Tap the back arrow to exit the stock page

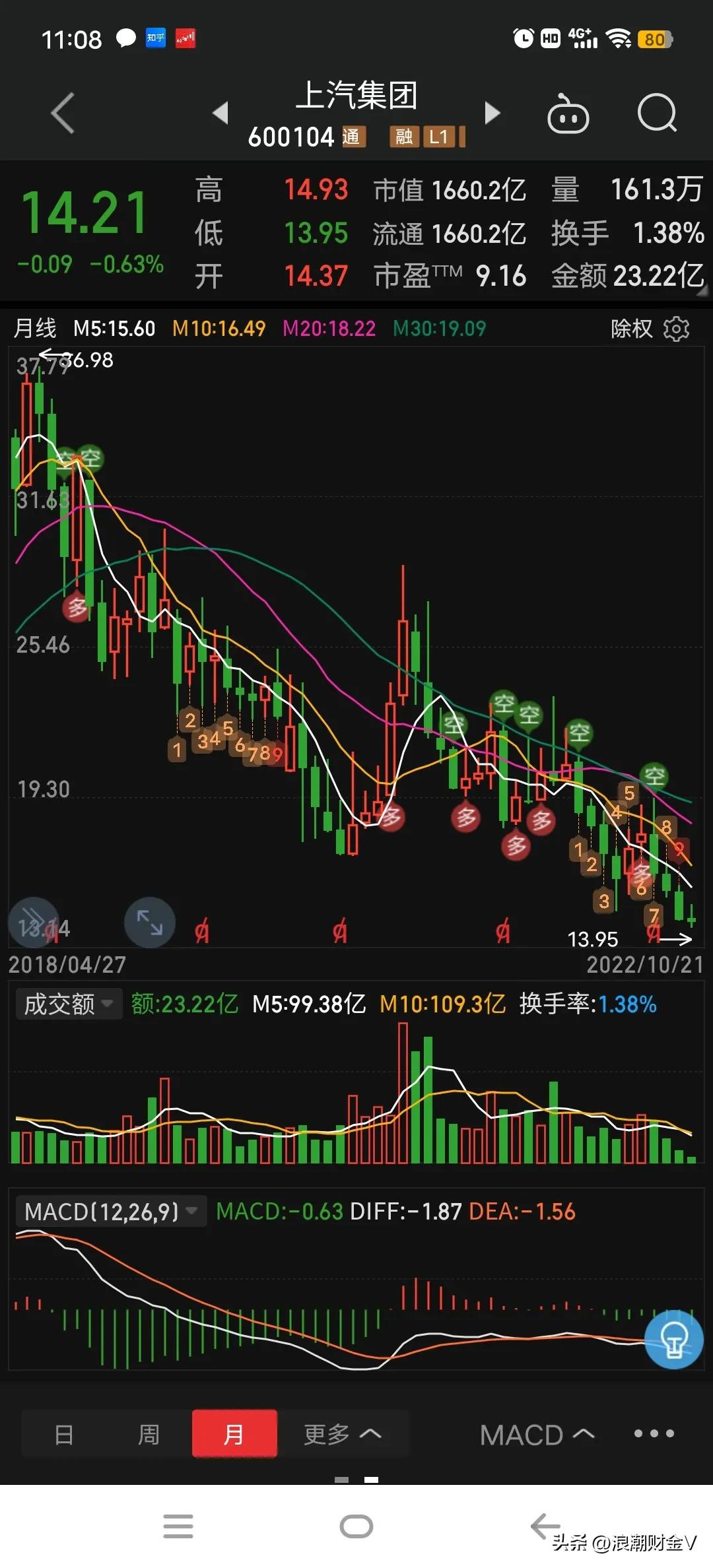click(x=63, y=114)
